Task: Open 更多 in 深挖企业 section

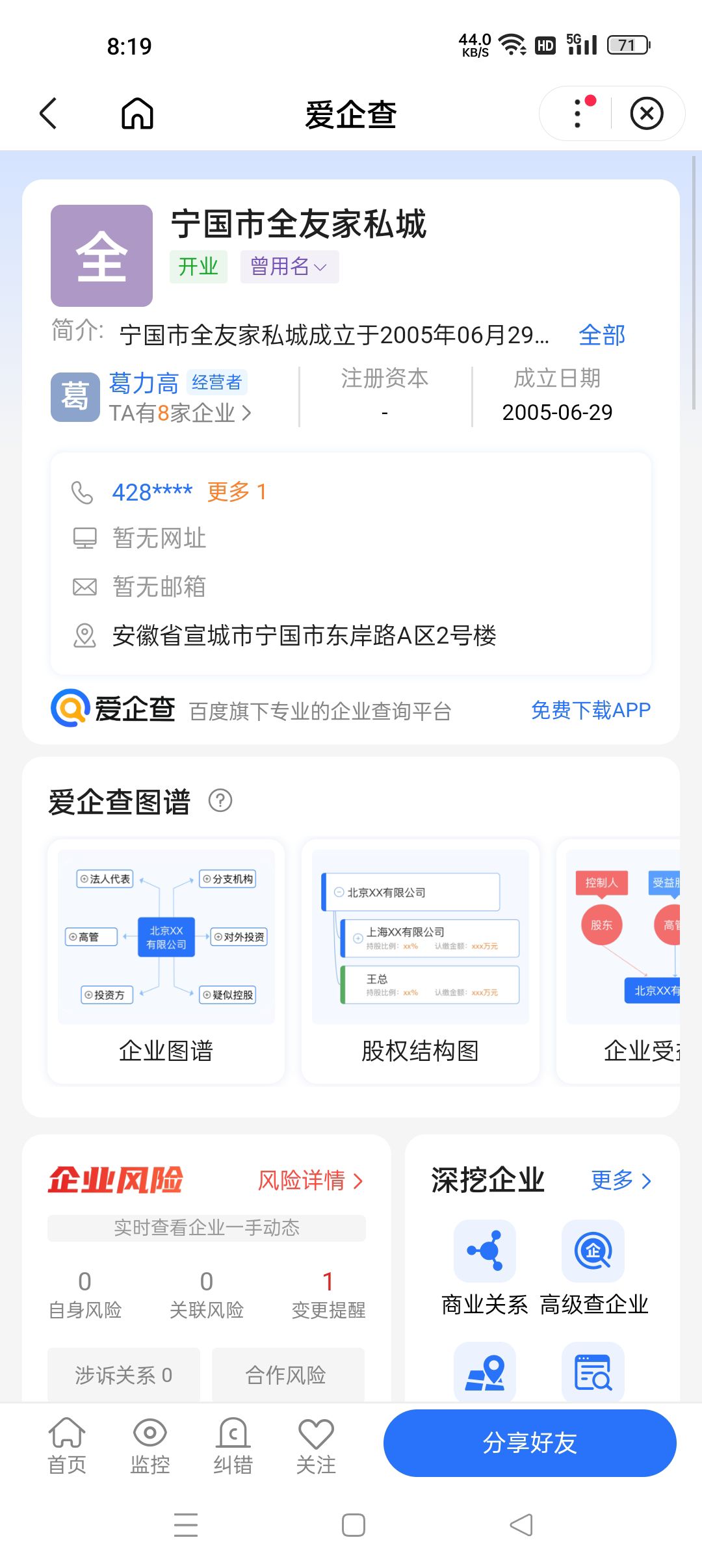Action: pos(620,1181)
